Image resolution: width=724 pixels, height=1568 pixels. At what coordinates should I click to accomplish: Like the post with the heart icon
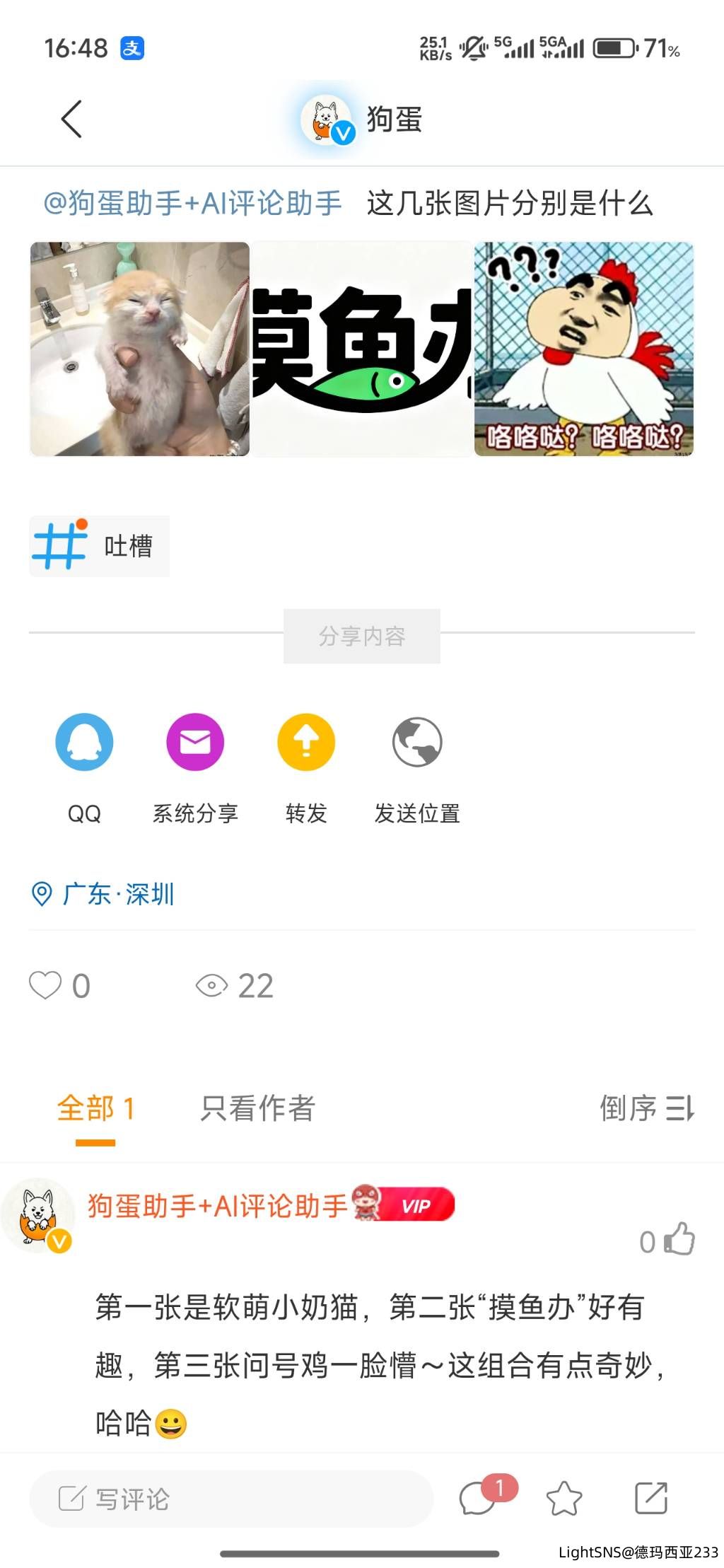click(x=45, y=985)
